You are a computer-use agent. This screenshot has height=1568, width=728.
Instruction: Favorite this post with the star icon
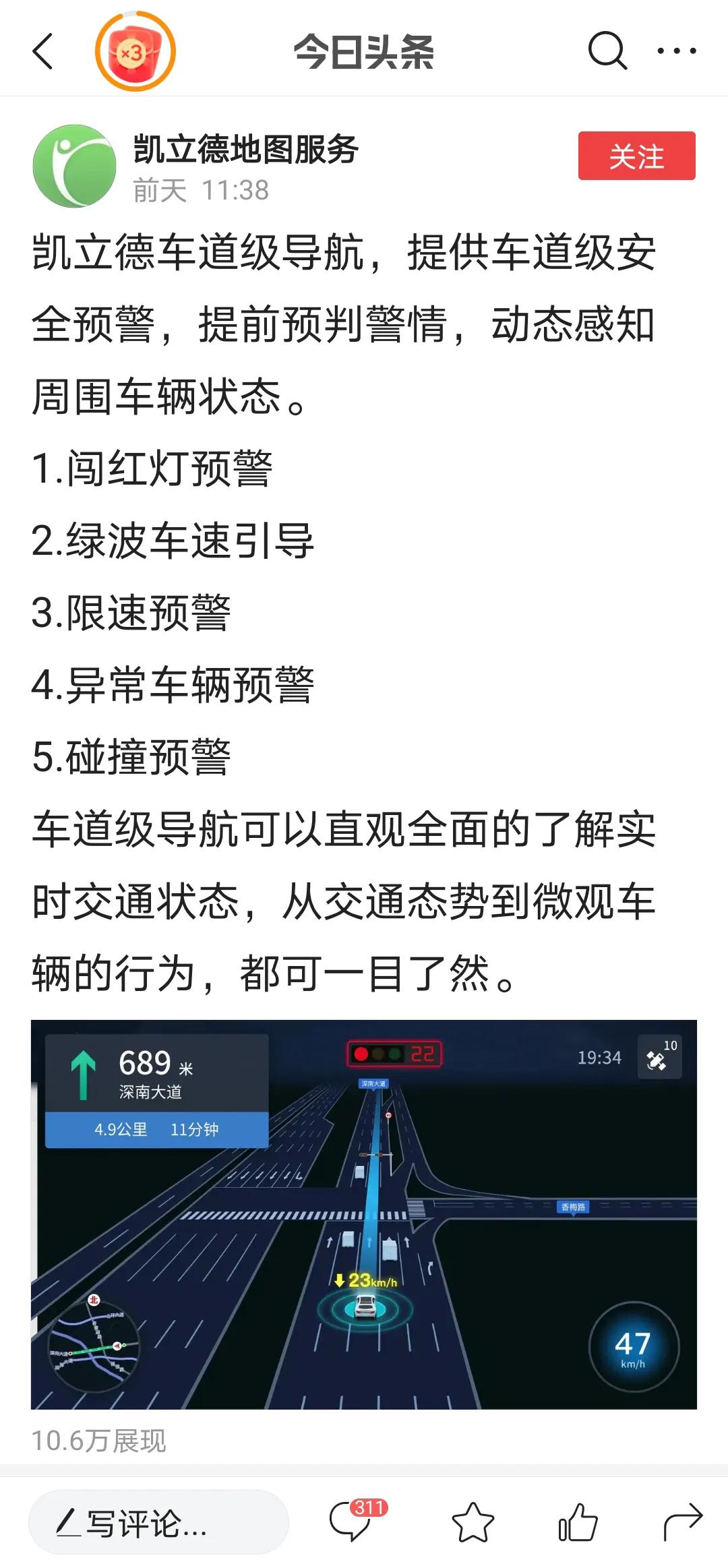(x=473, y=1523)
